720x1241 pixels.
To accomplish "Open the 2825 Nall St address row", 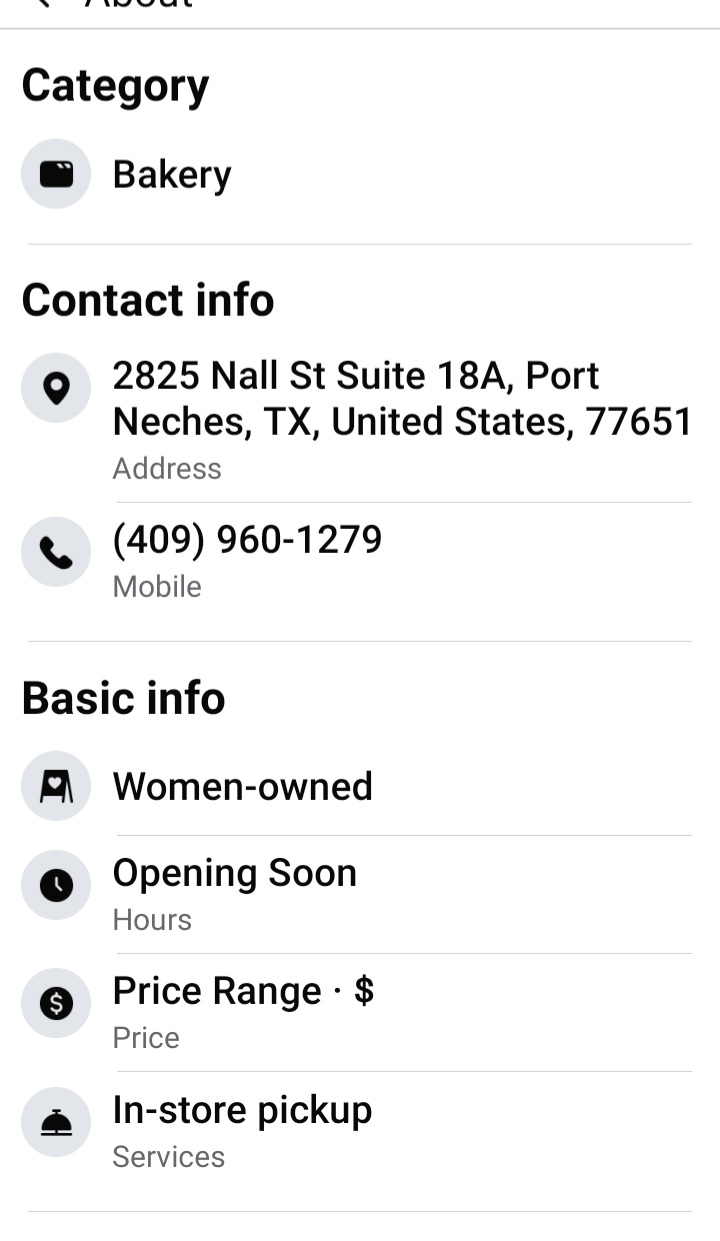I will [360, 420].
